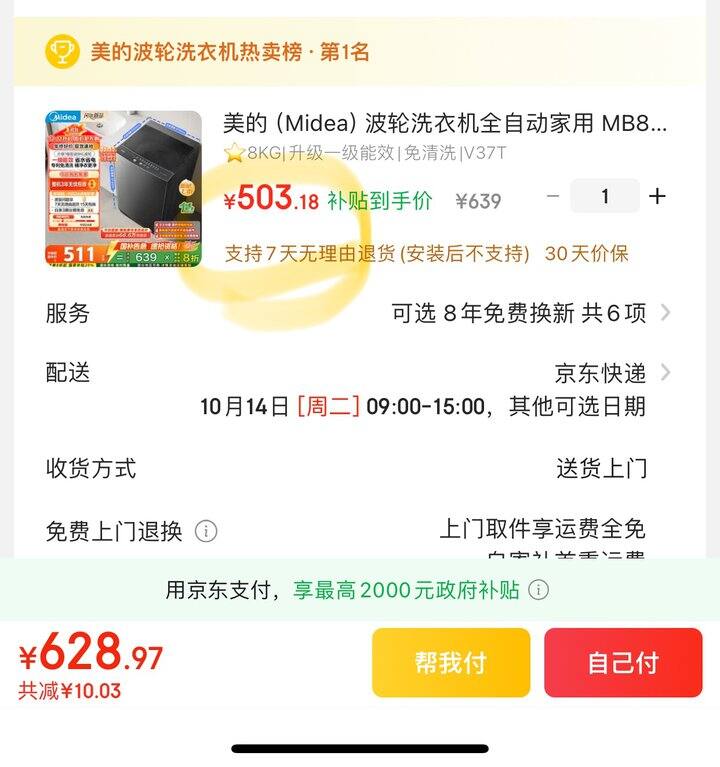Edit the quantity field showing 1
The width and height of the screenshot is (720, 767).
(x=604, y=196)
